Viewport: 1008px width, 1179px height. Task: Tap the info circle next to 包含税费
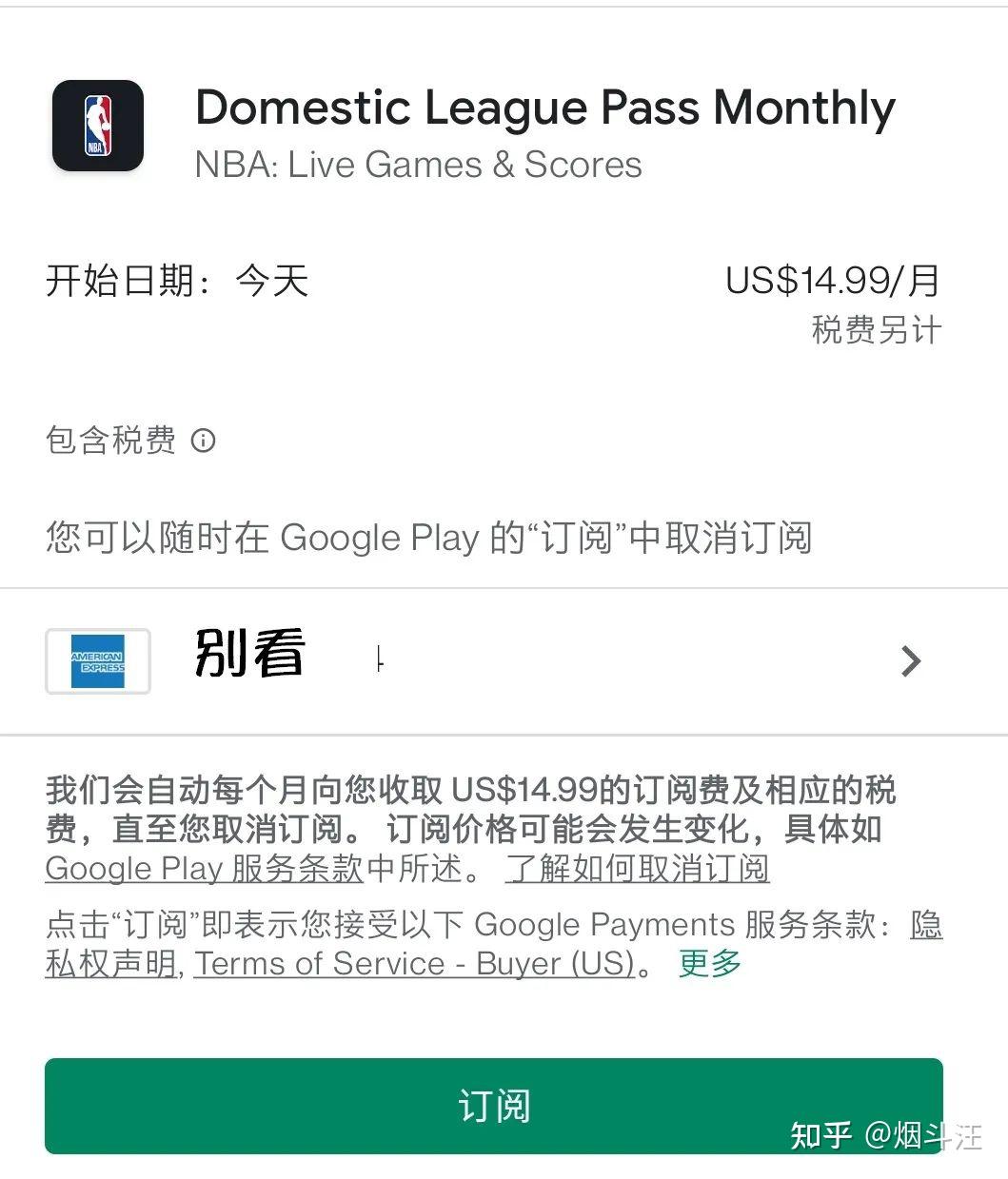point(204,441)
